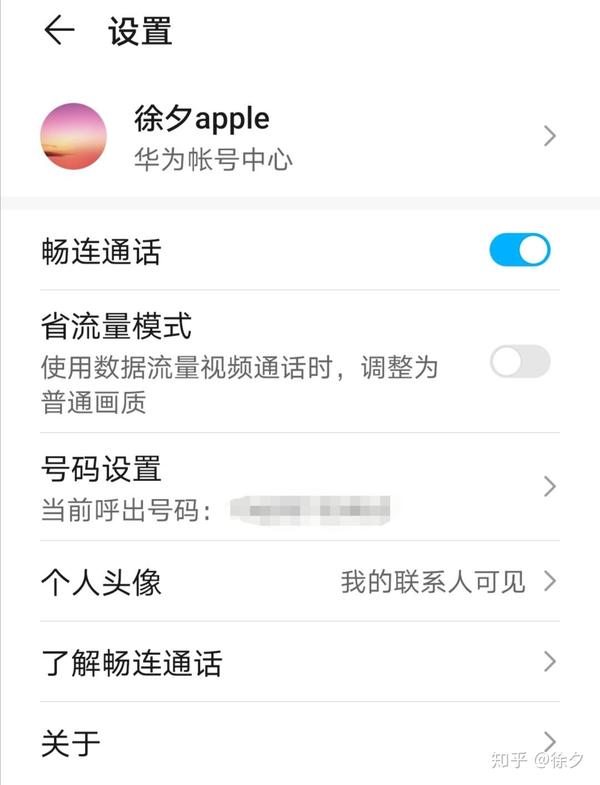Go back from the 设置 page
Image resolution: width=600 pixels, height=785 pixels.
(x=58, y=31)
